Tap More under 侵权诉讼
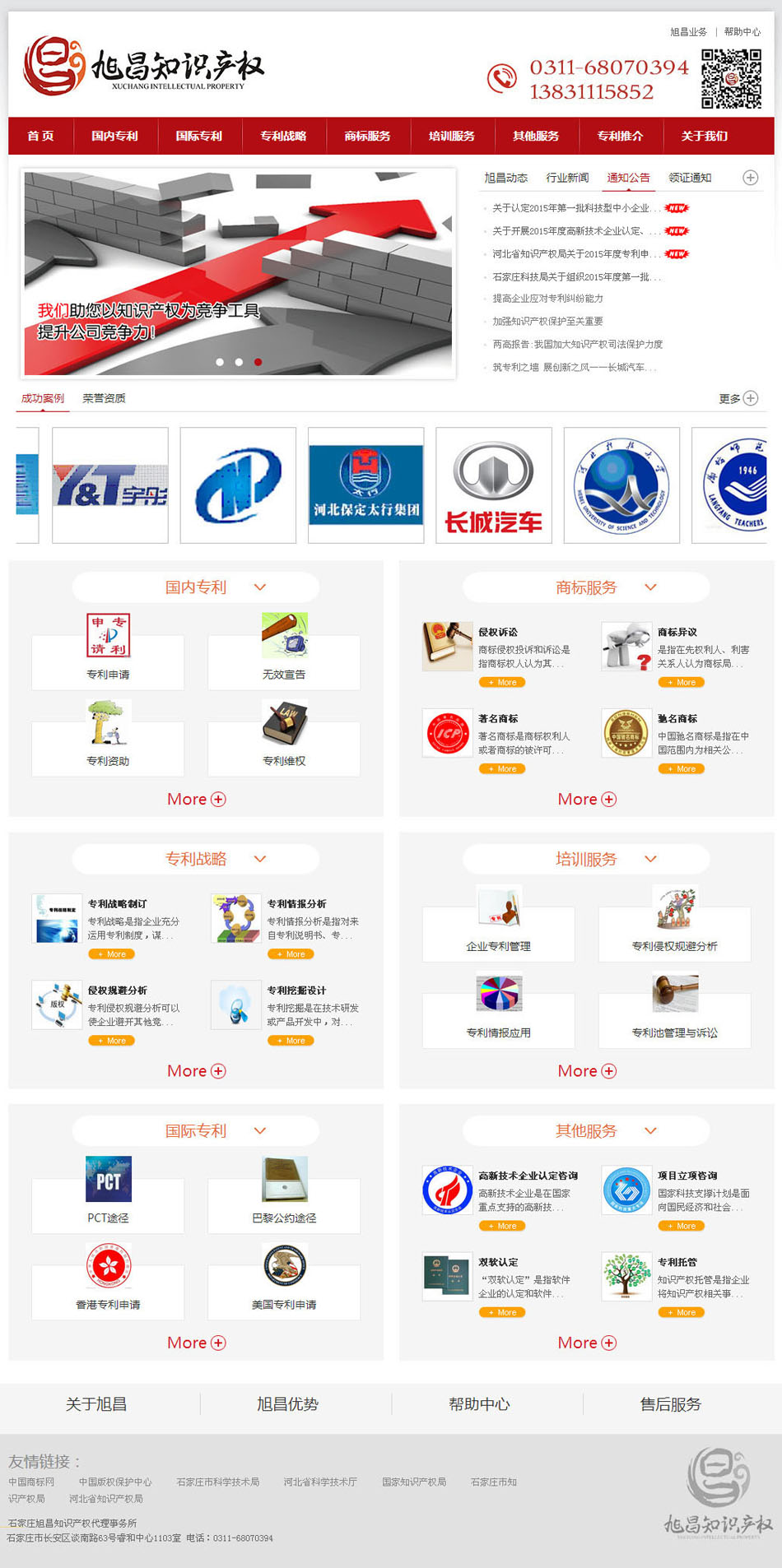The height and width of the screenshot is (1568, 782). click(502, 682)
